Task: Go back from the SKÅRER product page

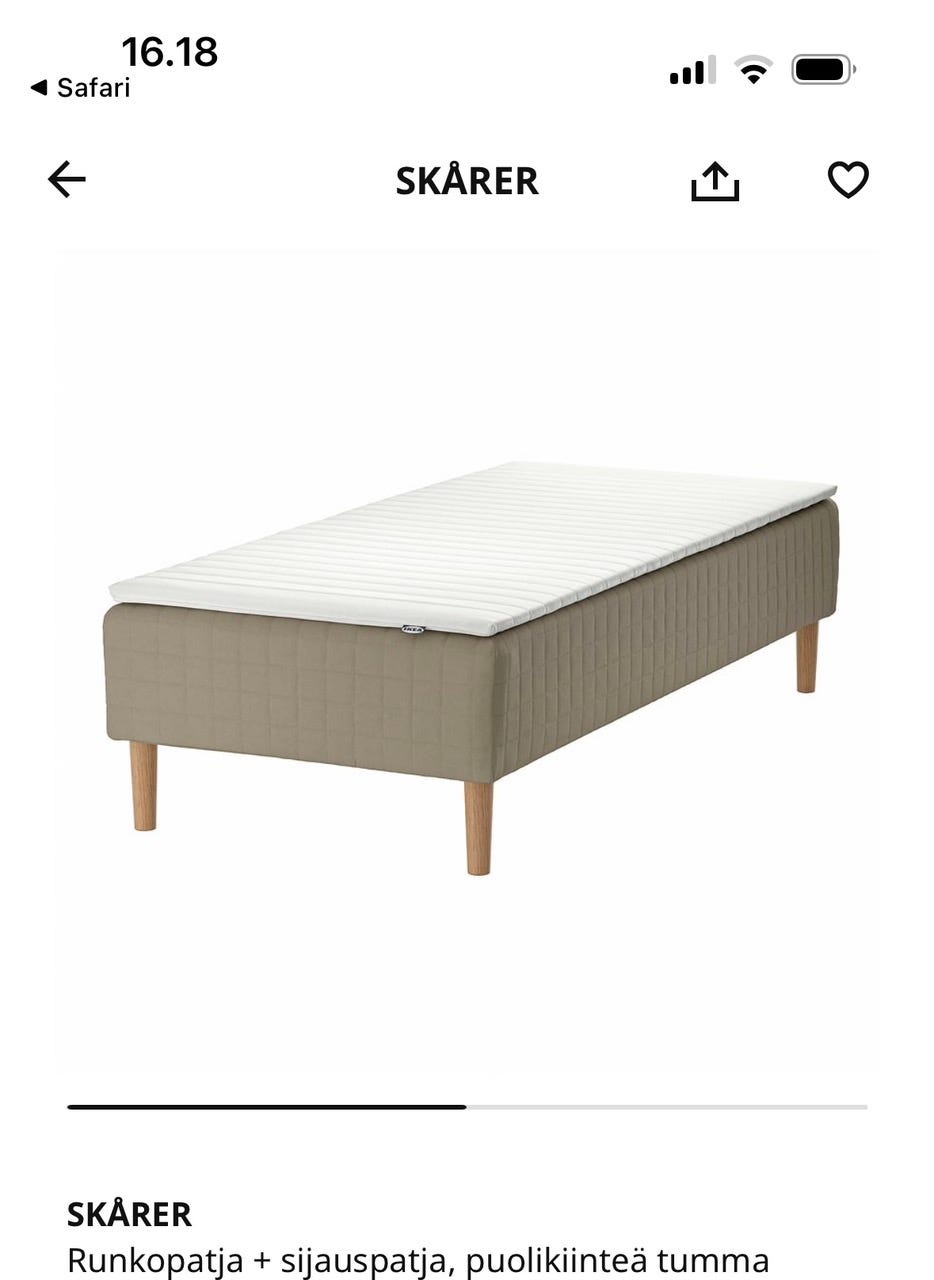Action: (x=67, y=180)
